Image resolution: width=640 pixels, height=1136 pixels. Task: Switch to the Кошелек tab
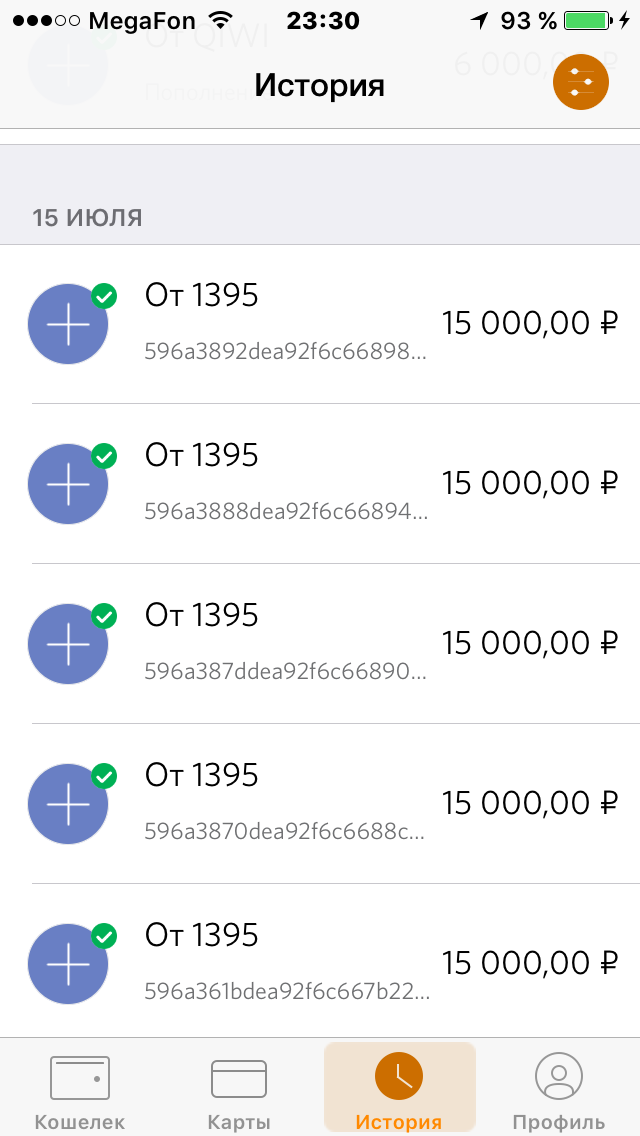click(x=80, y=1090)
